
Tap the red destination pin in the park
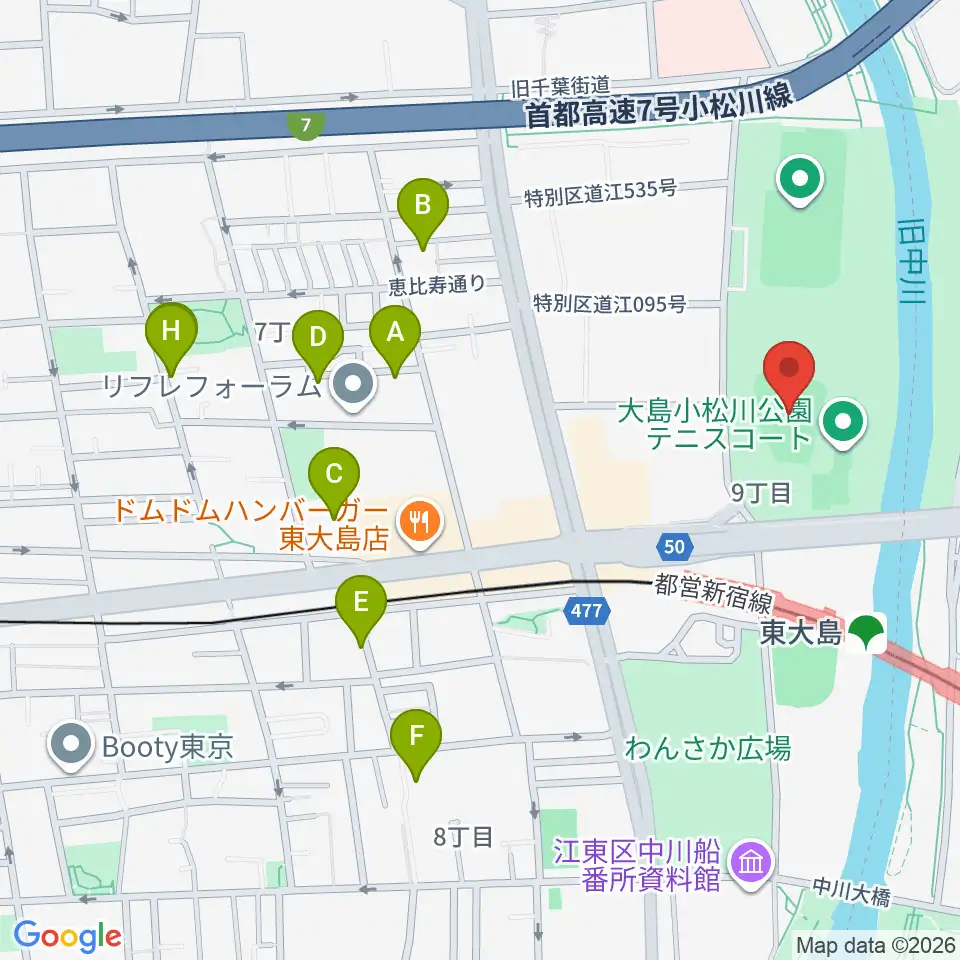click(x=789, y=375)
